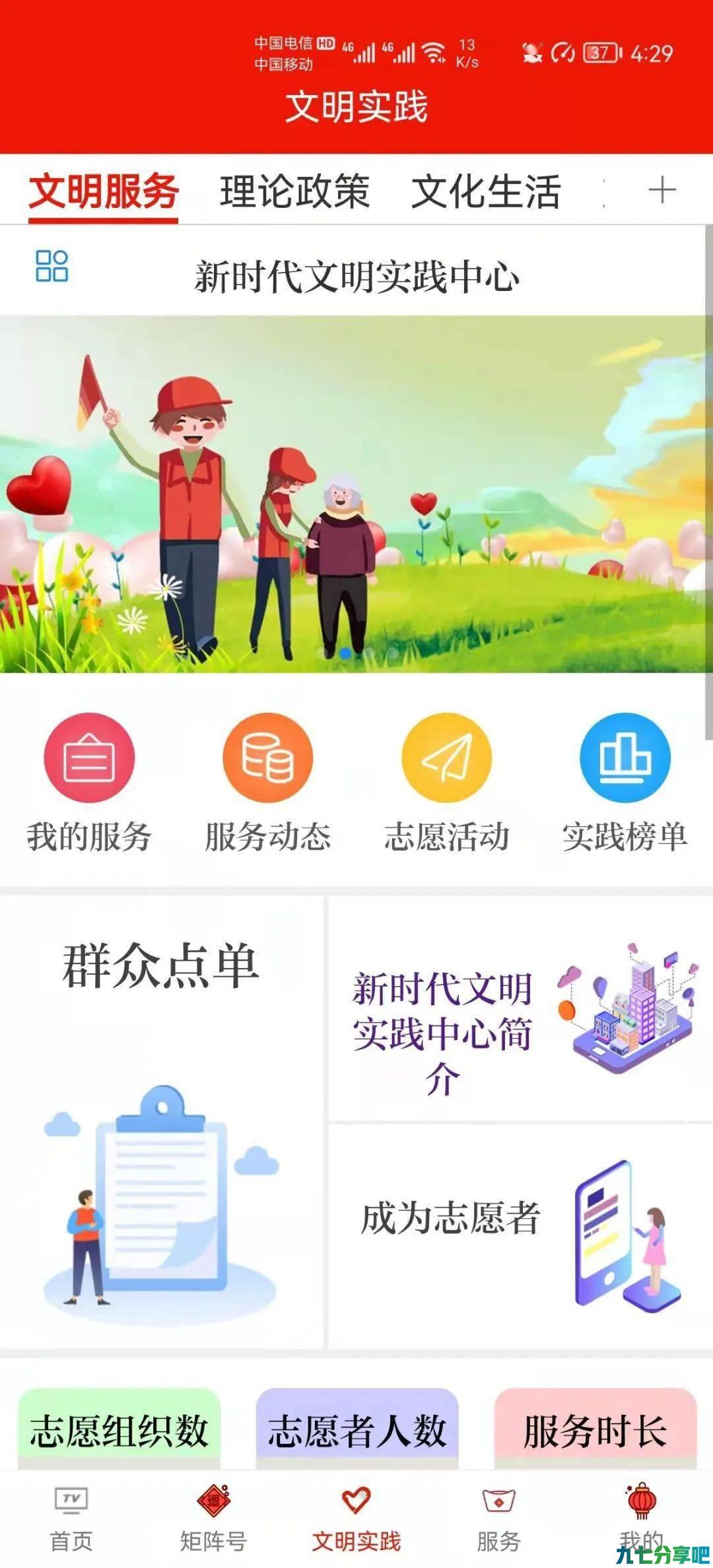The width and height of the screenshot is (713, 1568).
Task: Select the 文明服务 tab
Action: tap(104, 191)
